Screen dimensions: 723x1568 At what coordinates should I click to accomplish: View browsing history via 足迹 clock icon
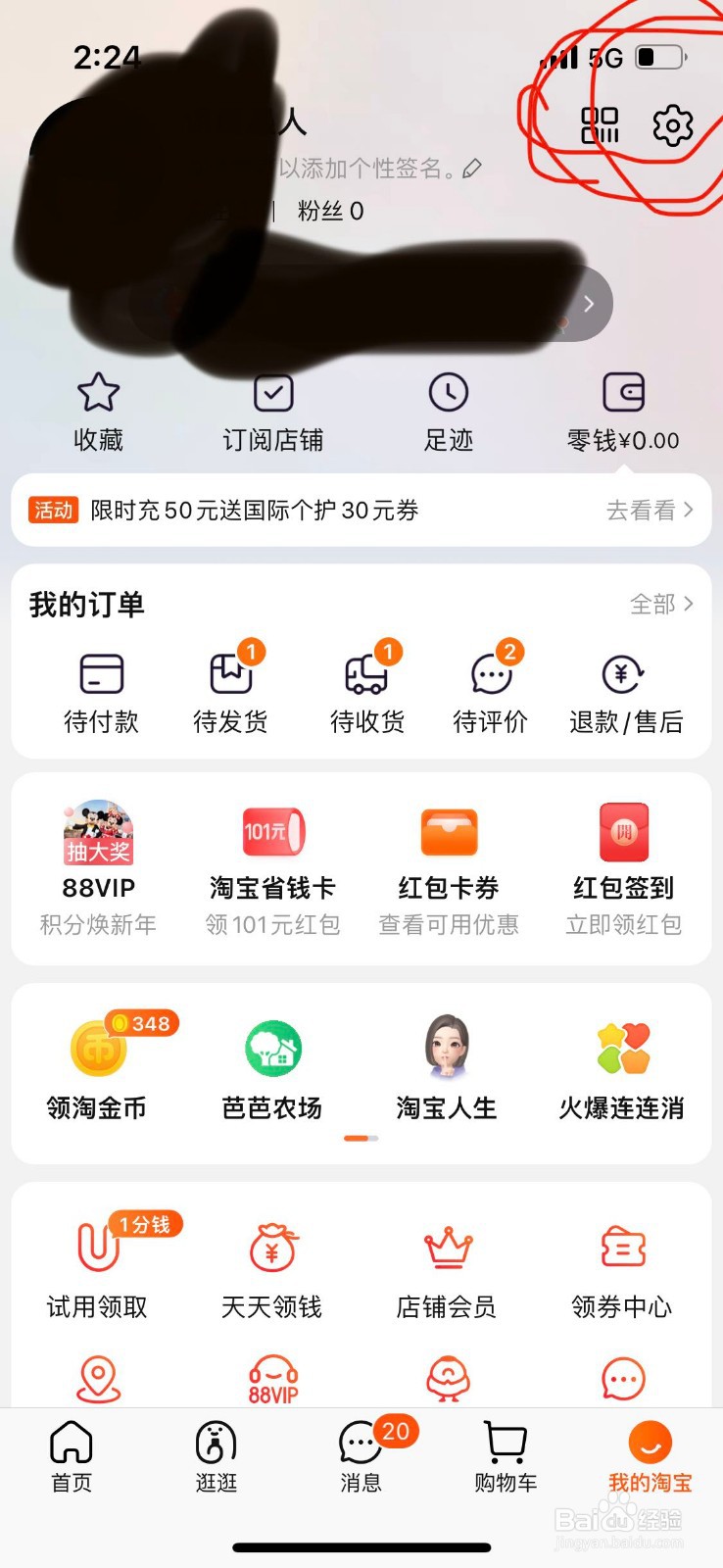click(448, 393)
